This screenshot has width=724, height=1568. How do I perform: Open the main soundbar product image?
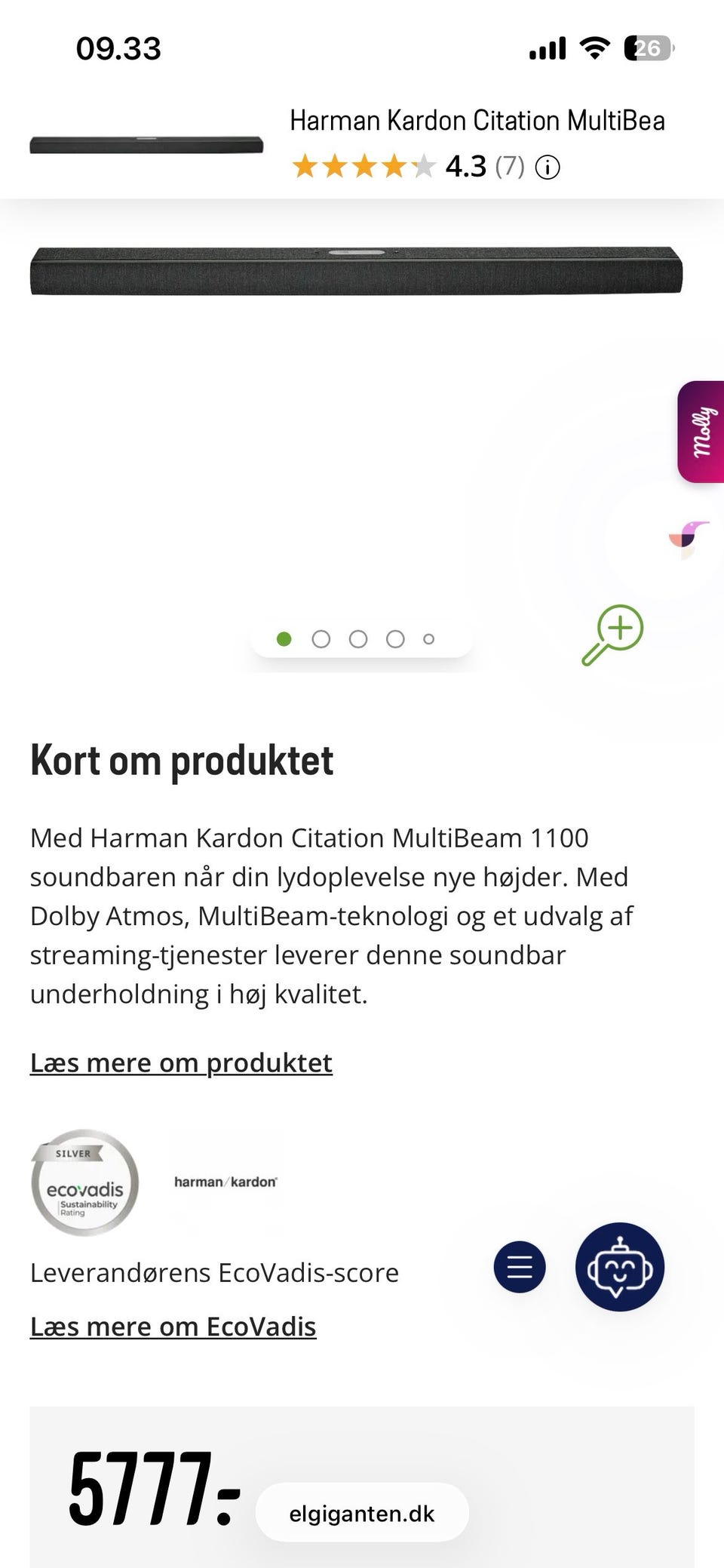point(356,271)
